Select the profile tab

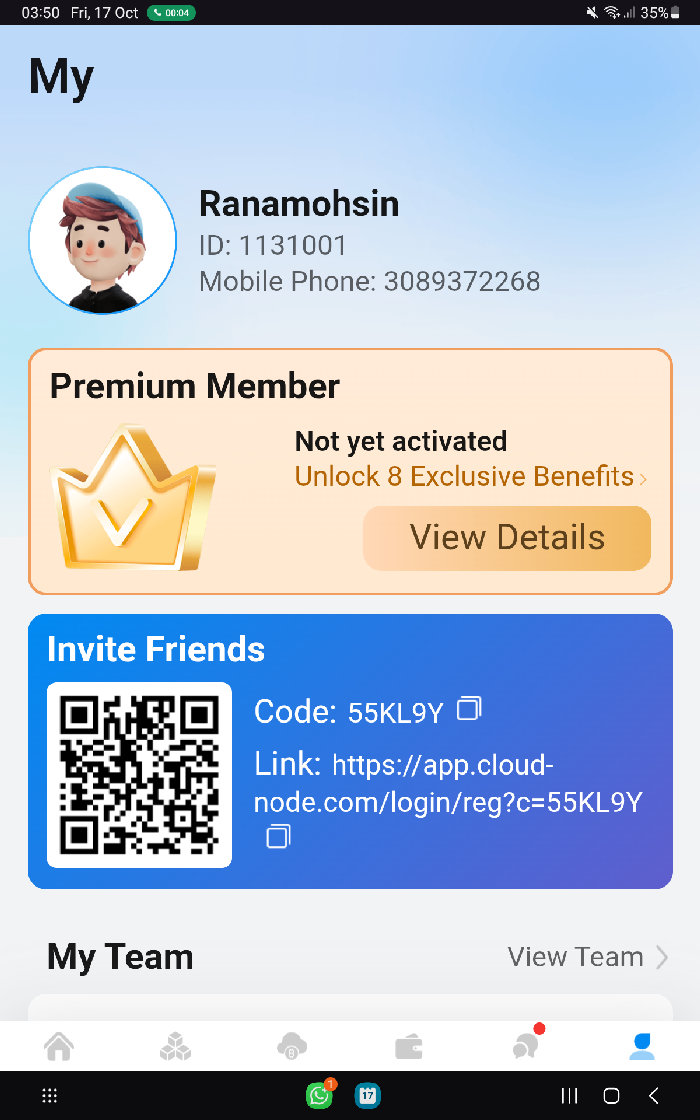point(641,1047)
